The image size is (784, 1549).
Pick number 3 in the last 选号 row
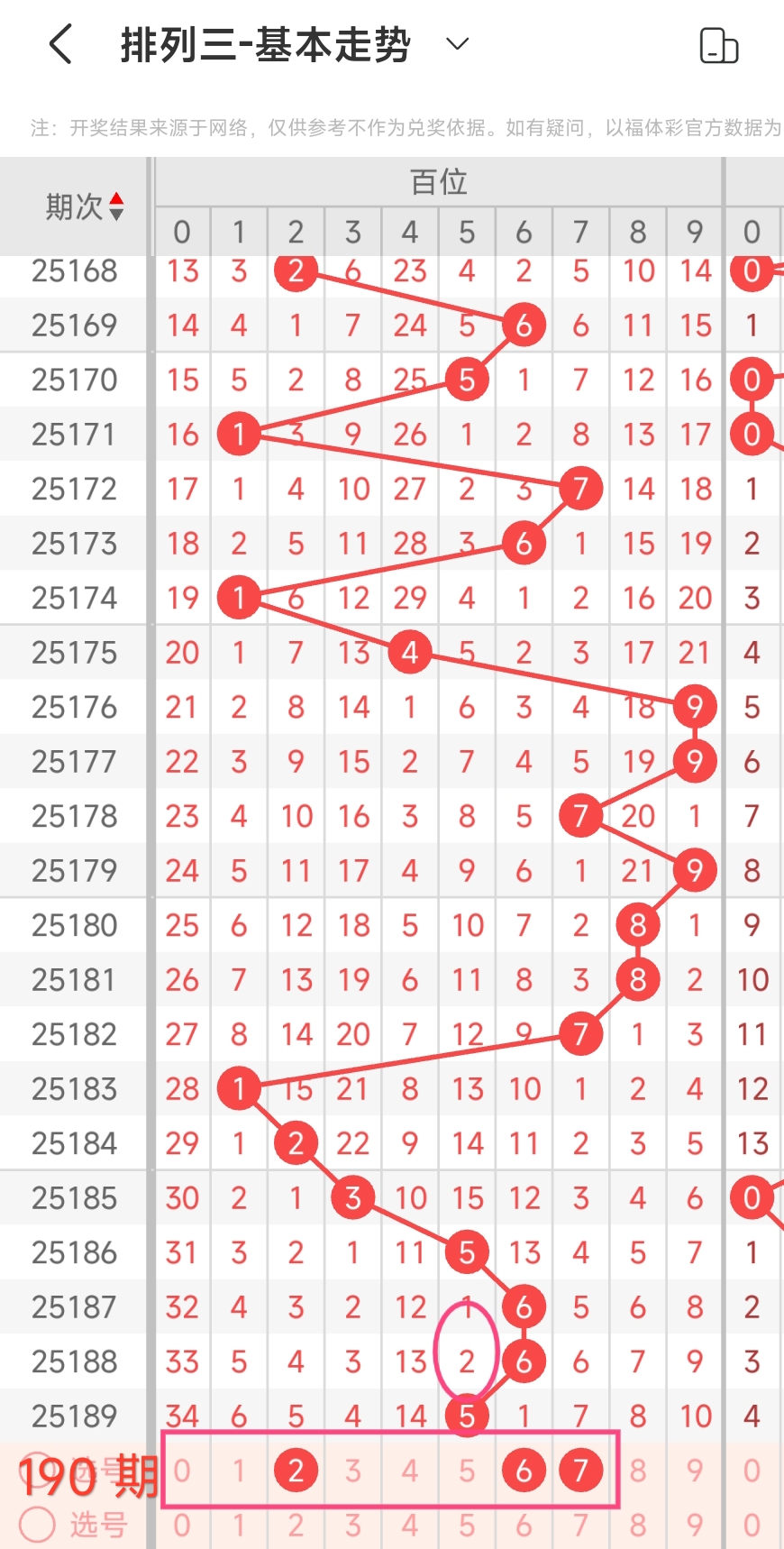click(352, 1525)
